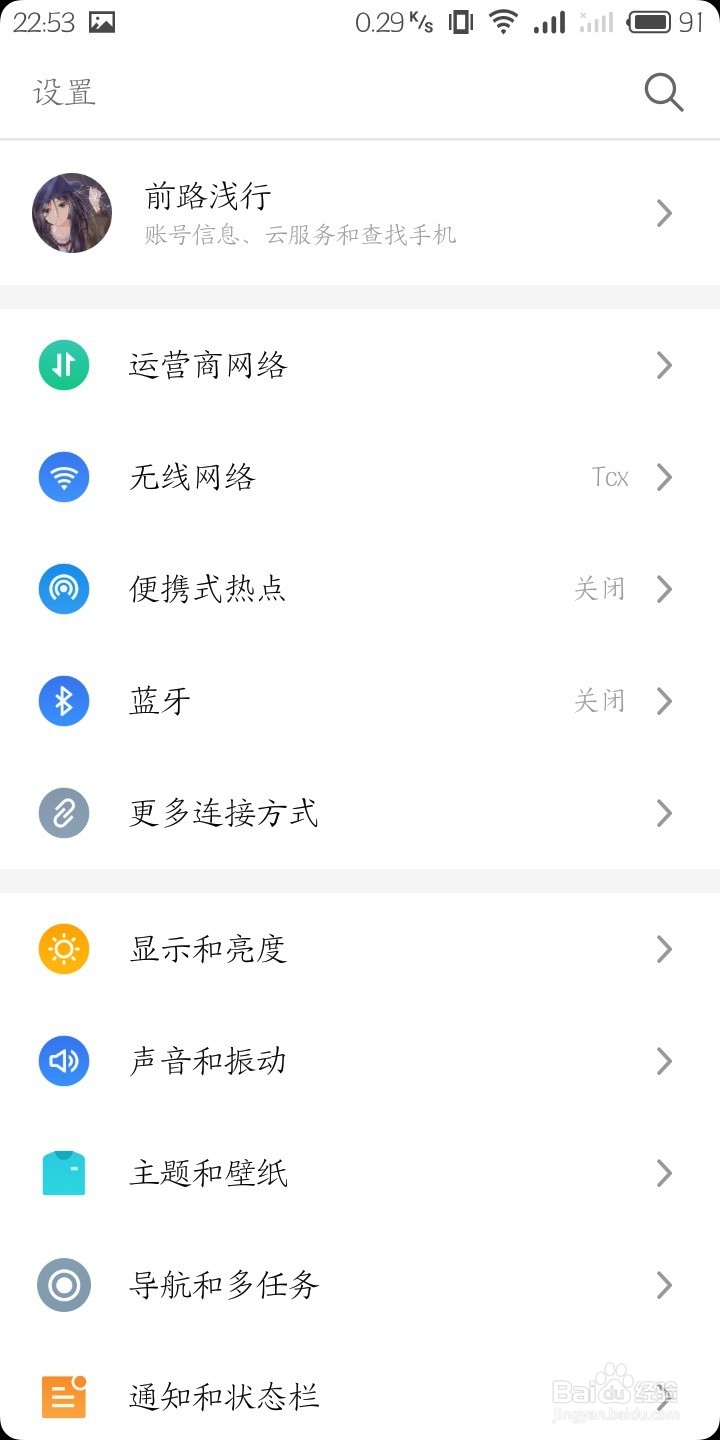Open 导航和多任务 navigation settings

tap(360, 1285)
